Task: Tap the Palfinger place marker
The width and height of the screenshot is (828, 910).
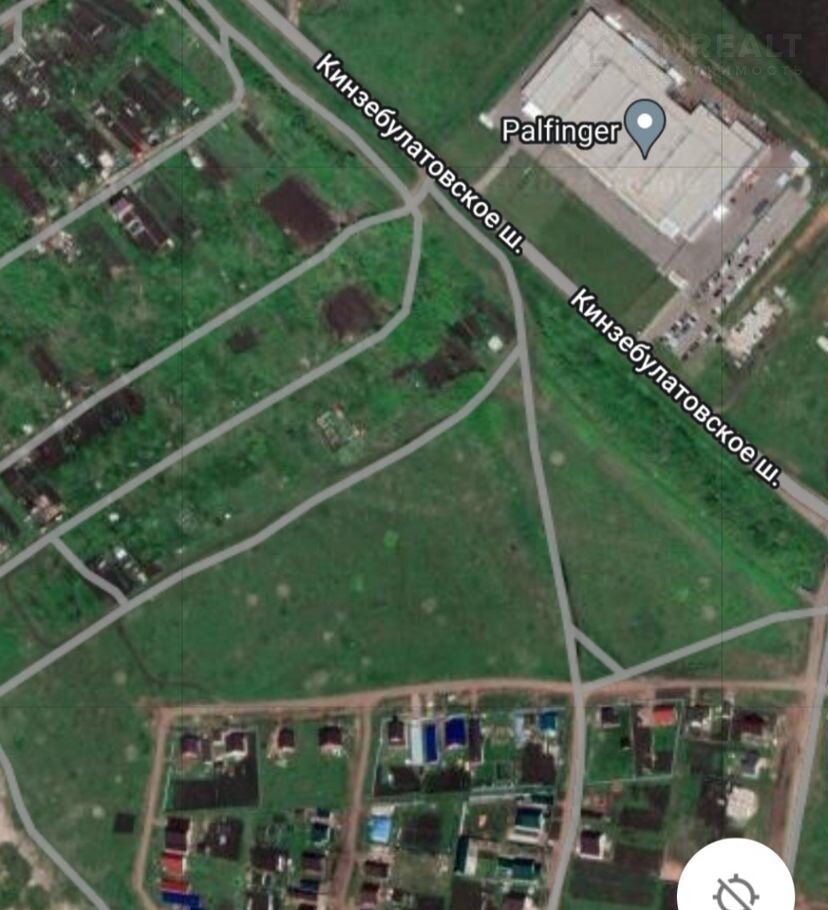Action: tap(645, 127)
